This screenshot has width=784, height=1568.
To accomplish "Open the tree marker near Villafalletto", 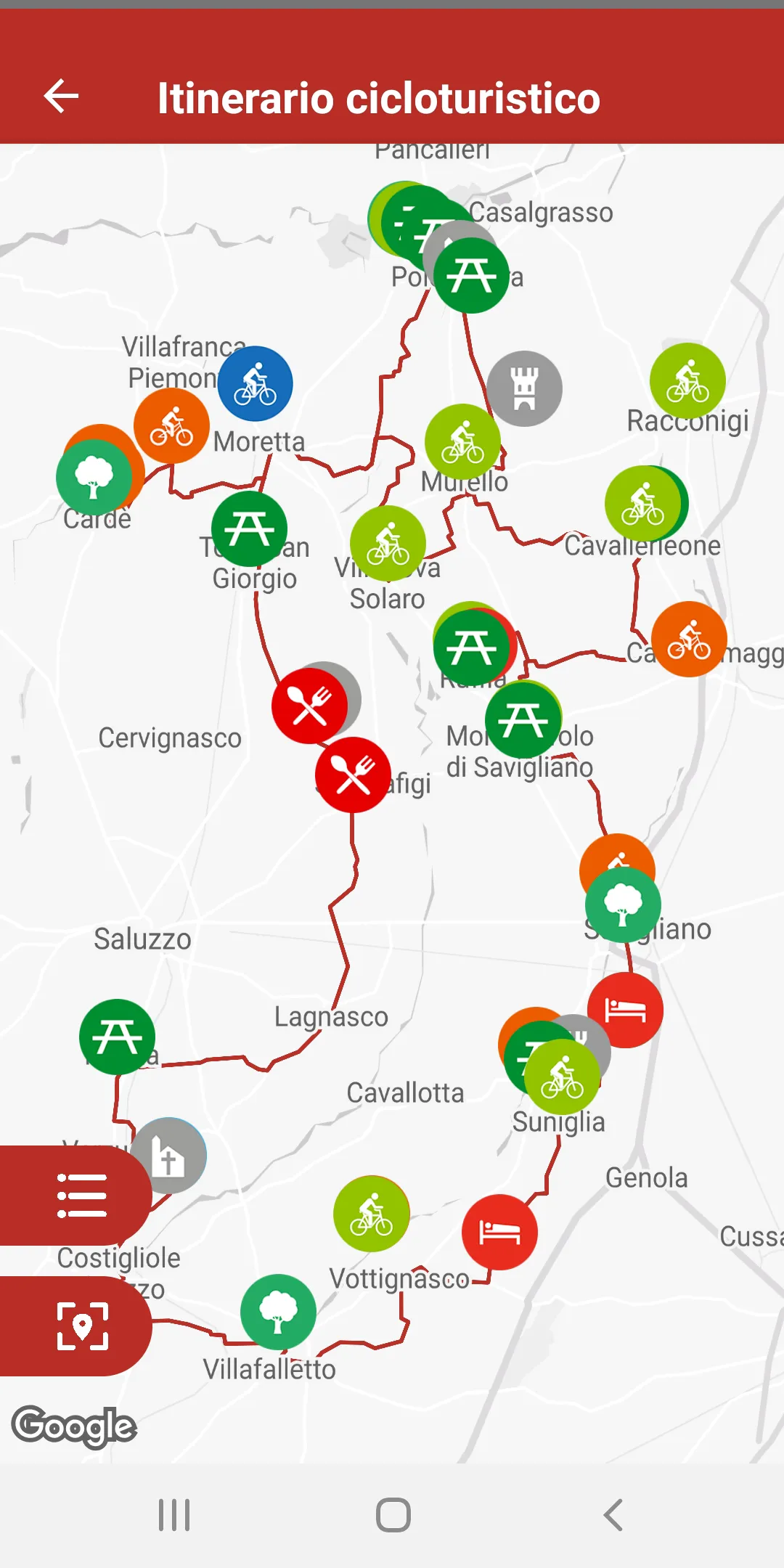I will click(278, 1312).
